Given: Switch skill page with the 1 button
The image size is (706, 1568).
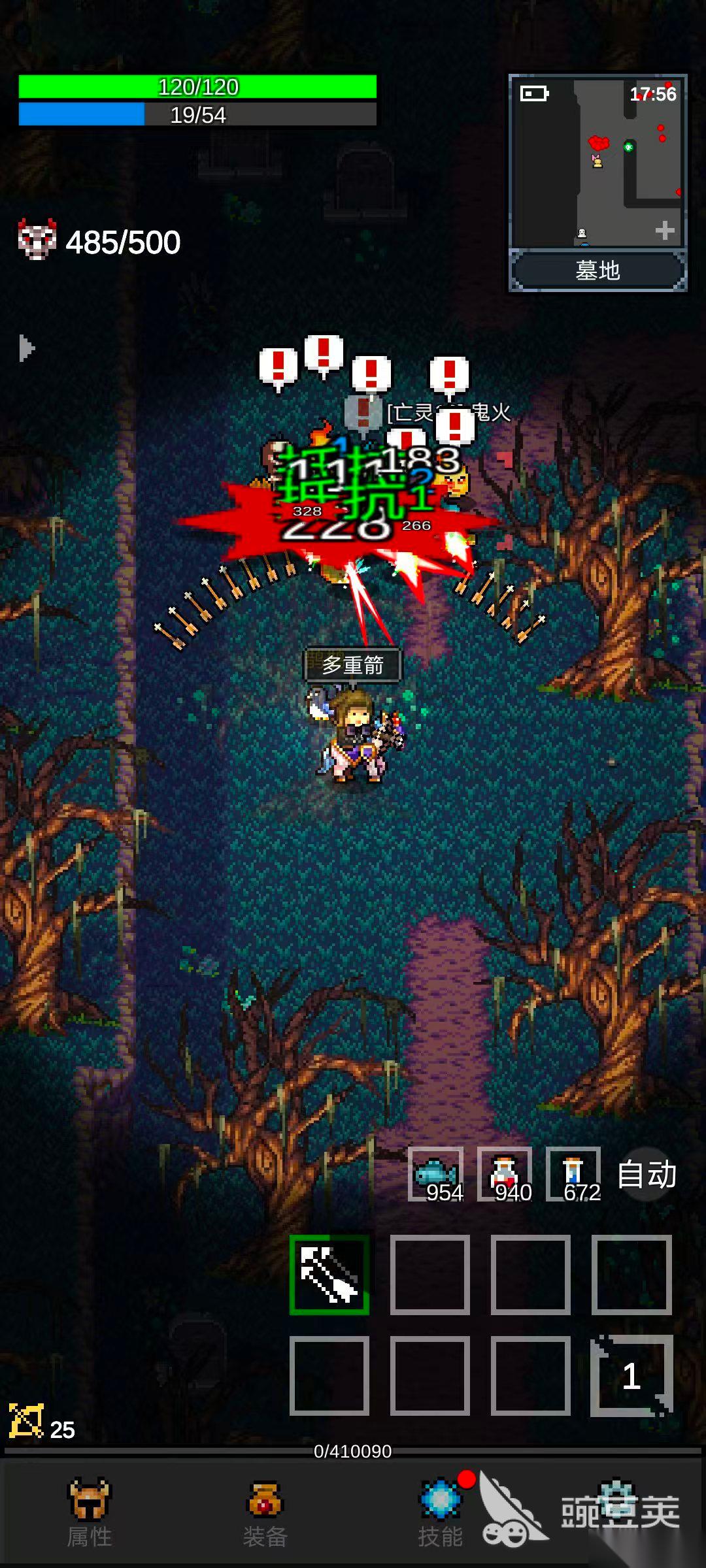Looking at the screenshot, I should 631,1376.
